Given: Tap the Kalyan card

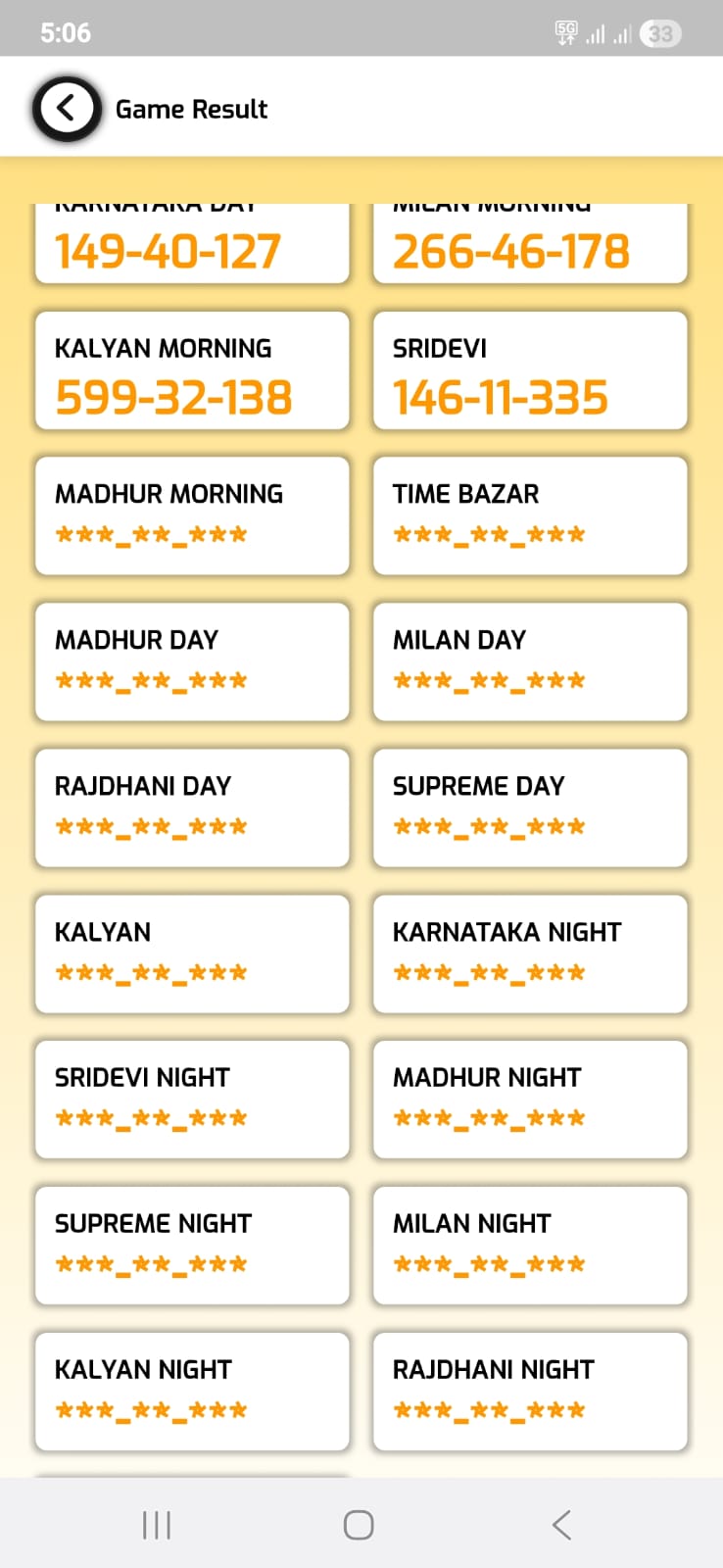Looking at the screenshot, I should [192, 954].
